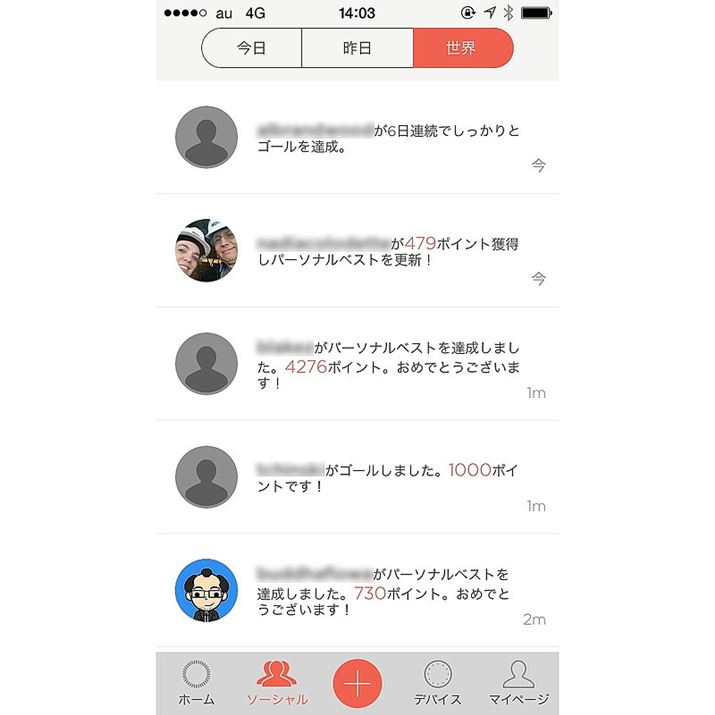The height and width of the screenshot is (715, 715).
Task: Open the 1000ポイント goal post
Action: pos(390,477)
